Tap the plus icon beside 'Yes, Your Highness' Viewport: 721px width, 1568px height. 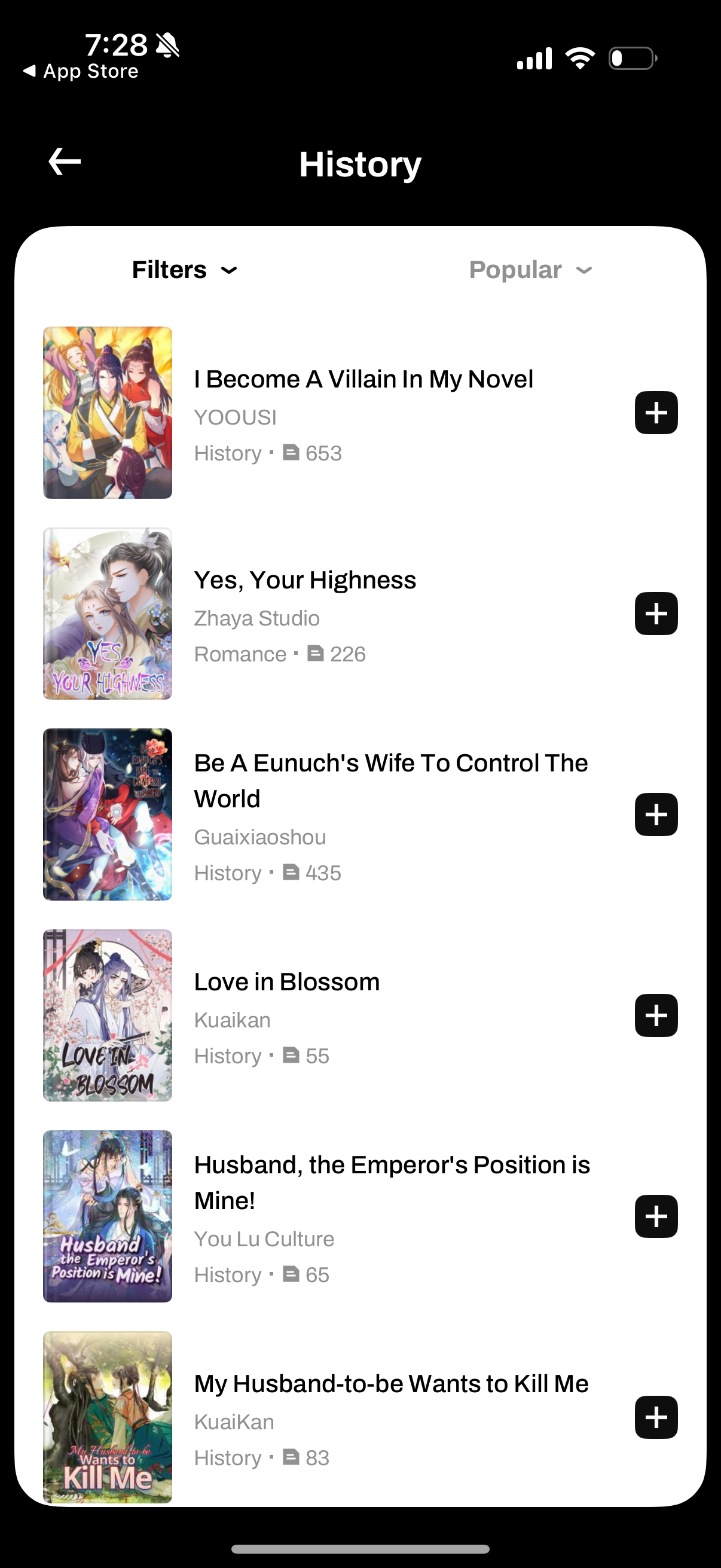tap(656, 614)
